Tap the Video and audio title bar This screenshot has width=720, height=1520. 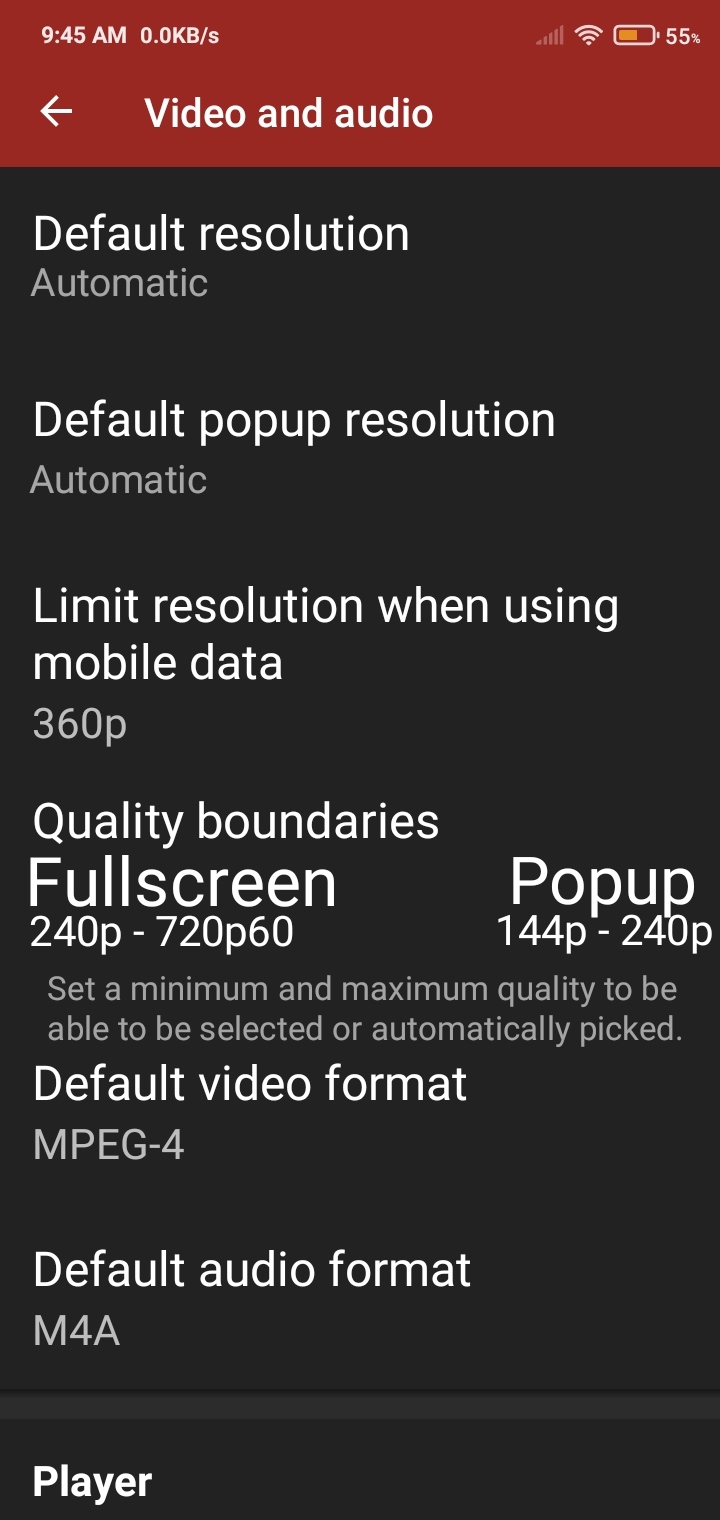coord(288,112)
